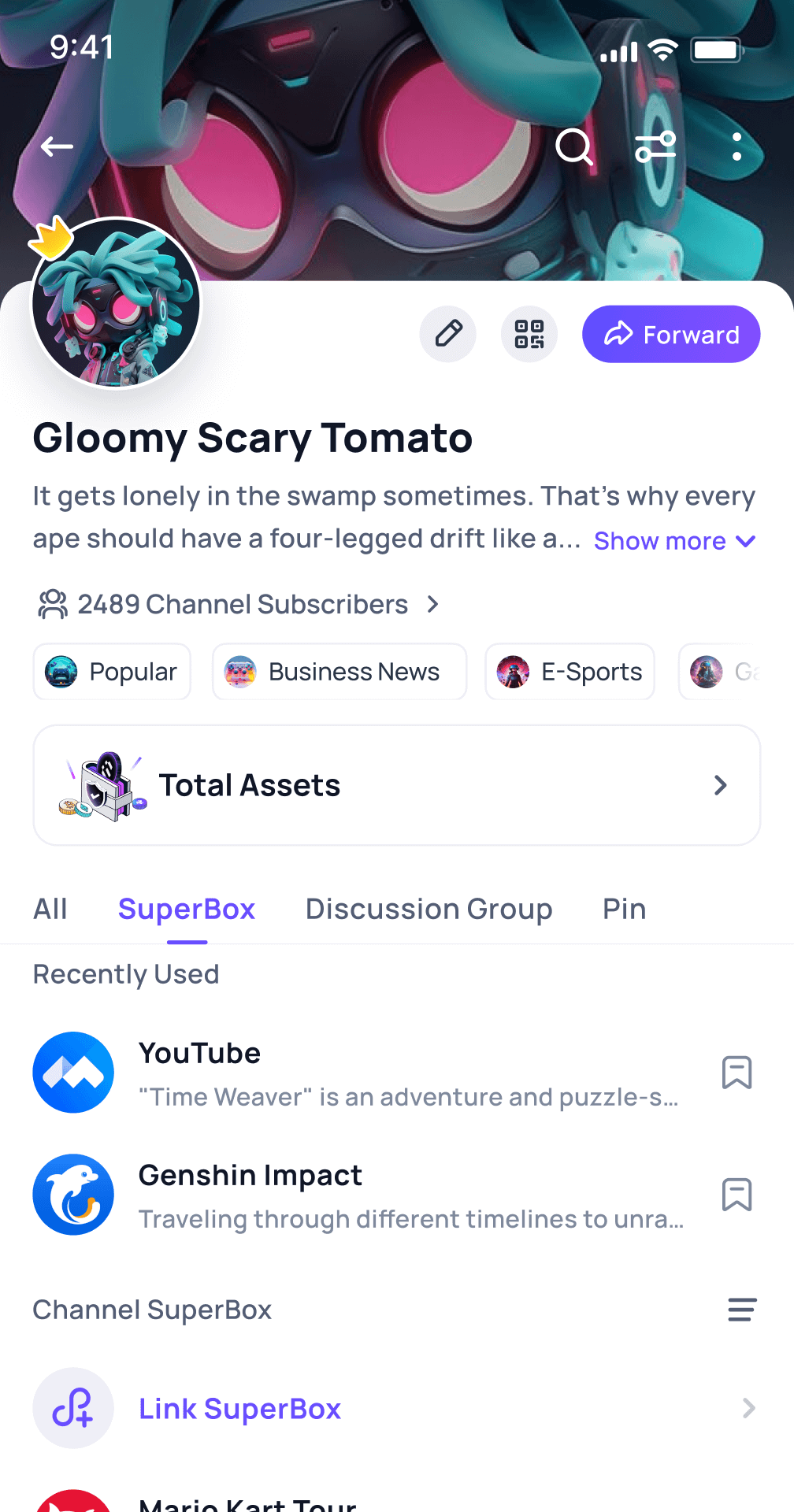Edit profile using the pencil icon
Screen dimensions: 794x1512
tap(447, 334)
